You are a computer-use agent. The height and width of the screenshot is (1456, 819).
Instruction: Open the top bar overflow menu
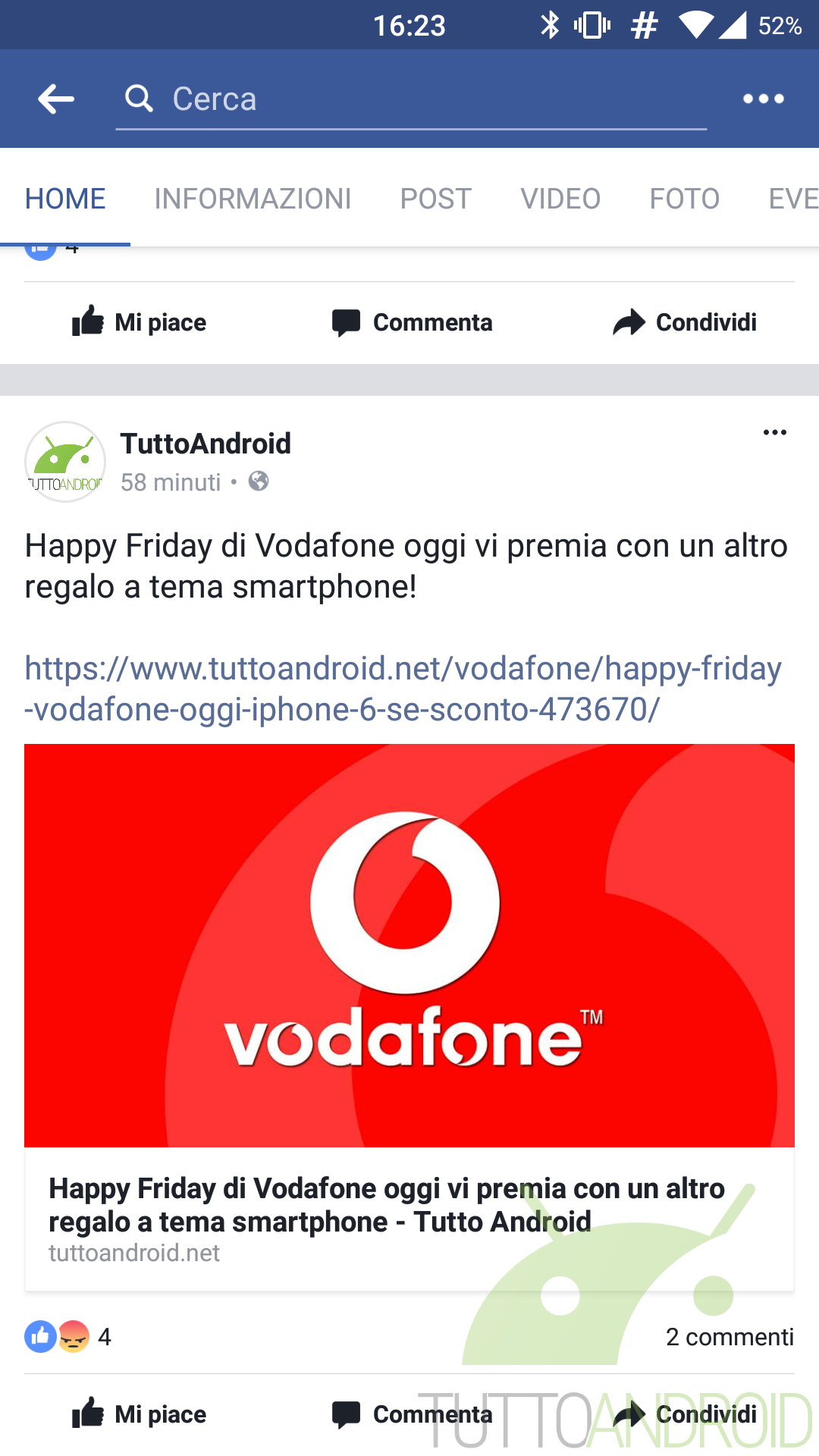[x=763, y=99]
